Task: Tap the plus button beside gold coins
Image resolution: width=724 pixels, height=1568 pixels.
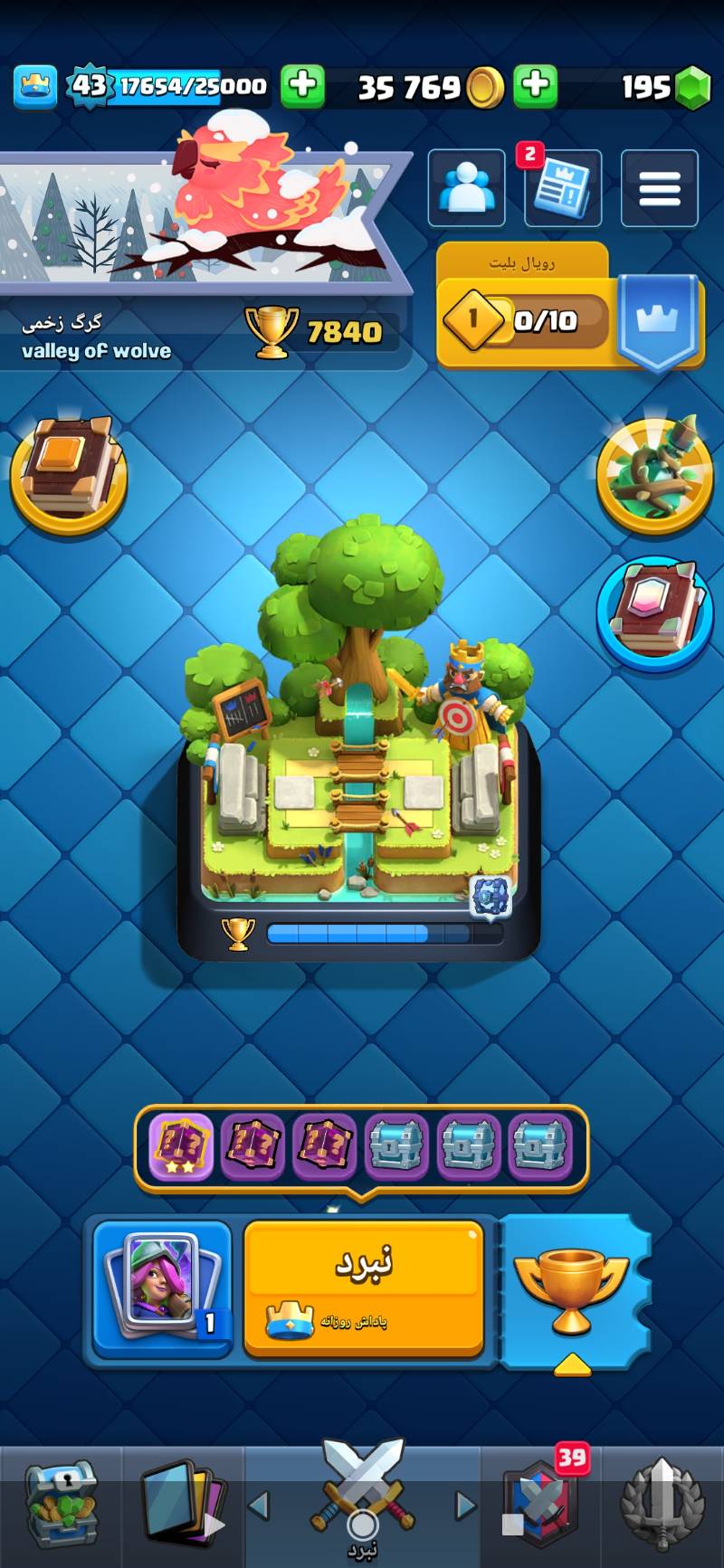Action: click(535, 86)
